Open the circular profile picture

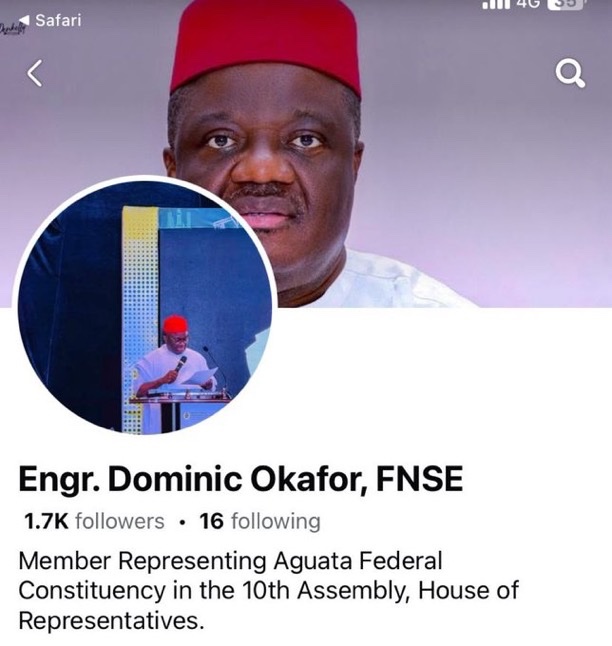(x=146, y=307)
